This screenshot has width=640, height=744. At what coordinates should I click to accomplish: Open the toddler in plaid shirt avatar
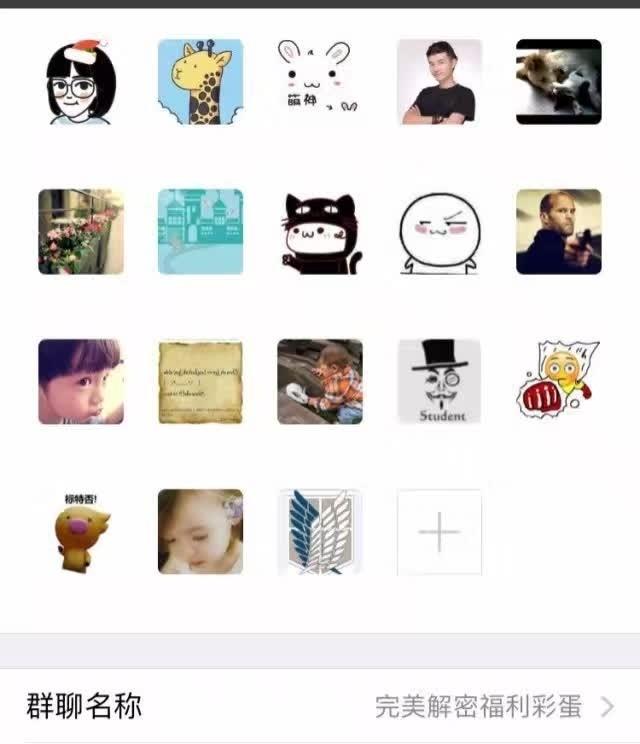click(320, 382)
